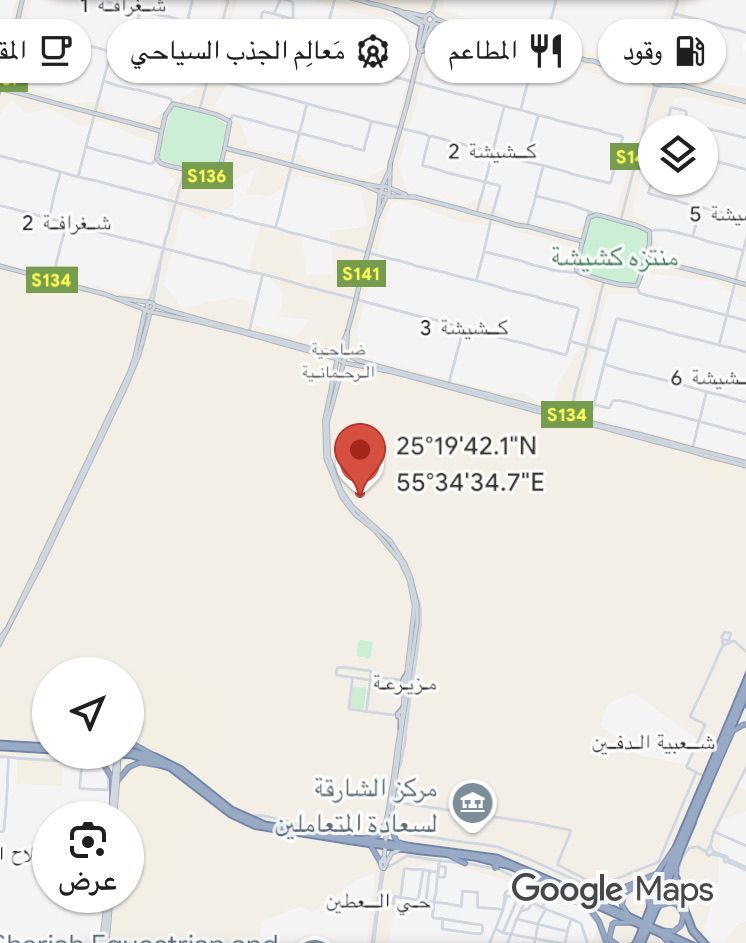Open the map layers button

(678, 155)
